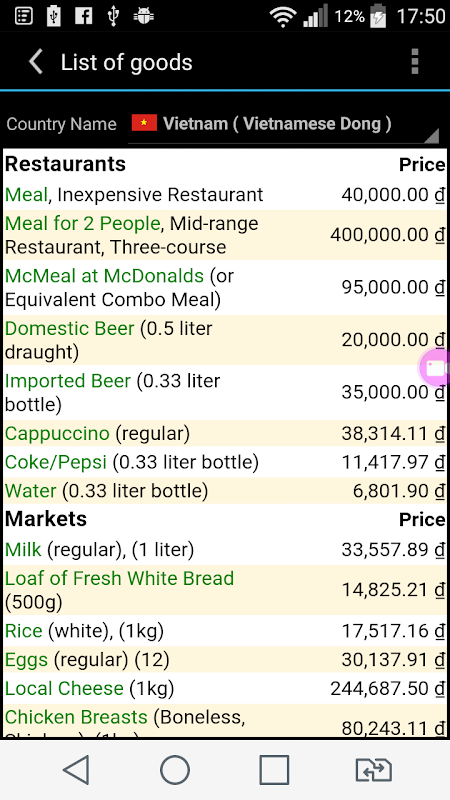This screenshot has height=800, width=450.
Task: Show recent apps
Action: [274, 769]
